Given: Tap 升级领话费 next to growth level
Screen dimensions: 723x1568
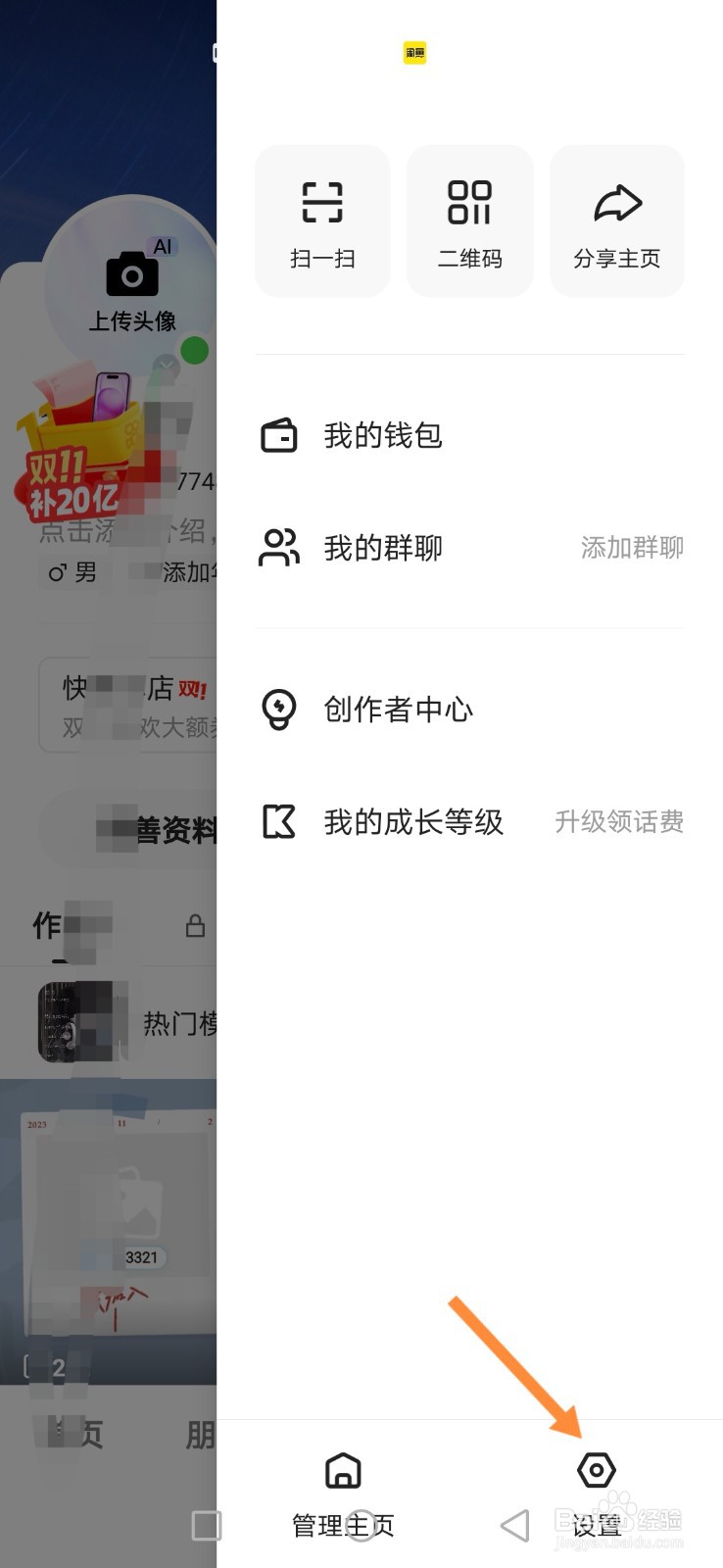Looking at the screenshot, I should [619, 822].
